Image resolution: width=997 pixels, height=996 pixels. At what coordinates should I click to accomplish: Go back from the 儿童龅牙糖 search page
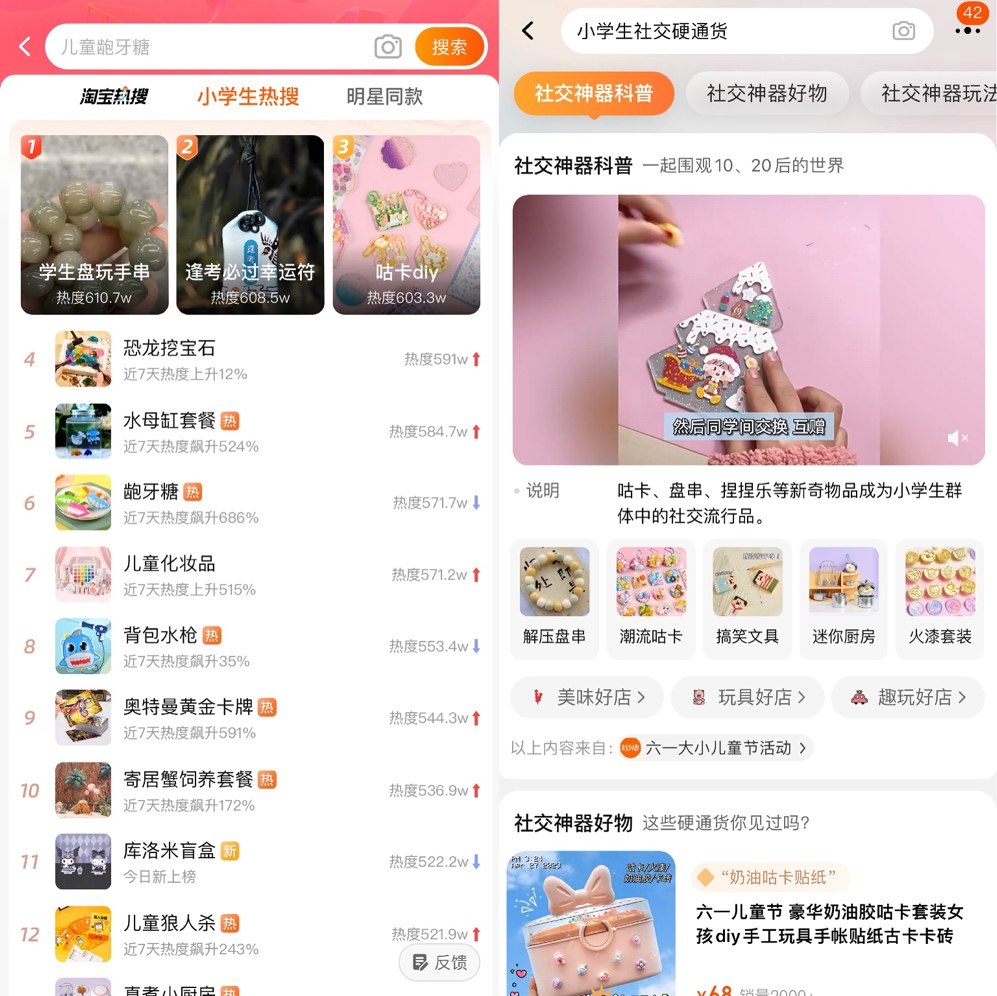(25, 47)
